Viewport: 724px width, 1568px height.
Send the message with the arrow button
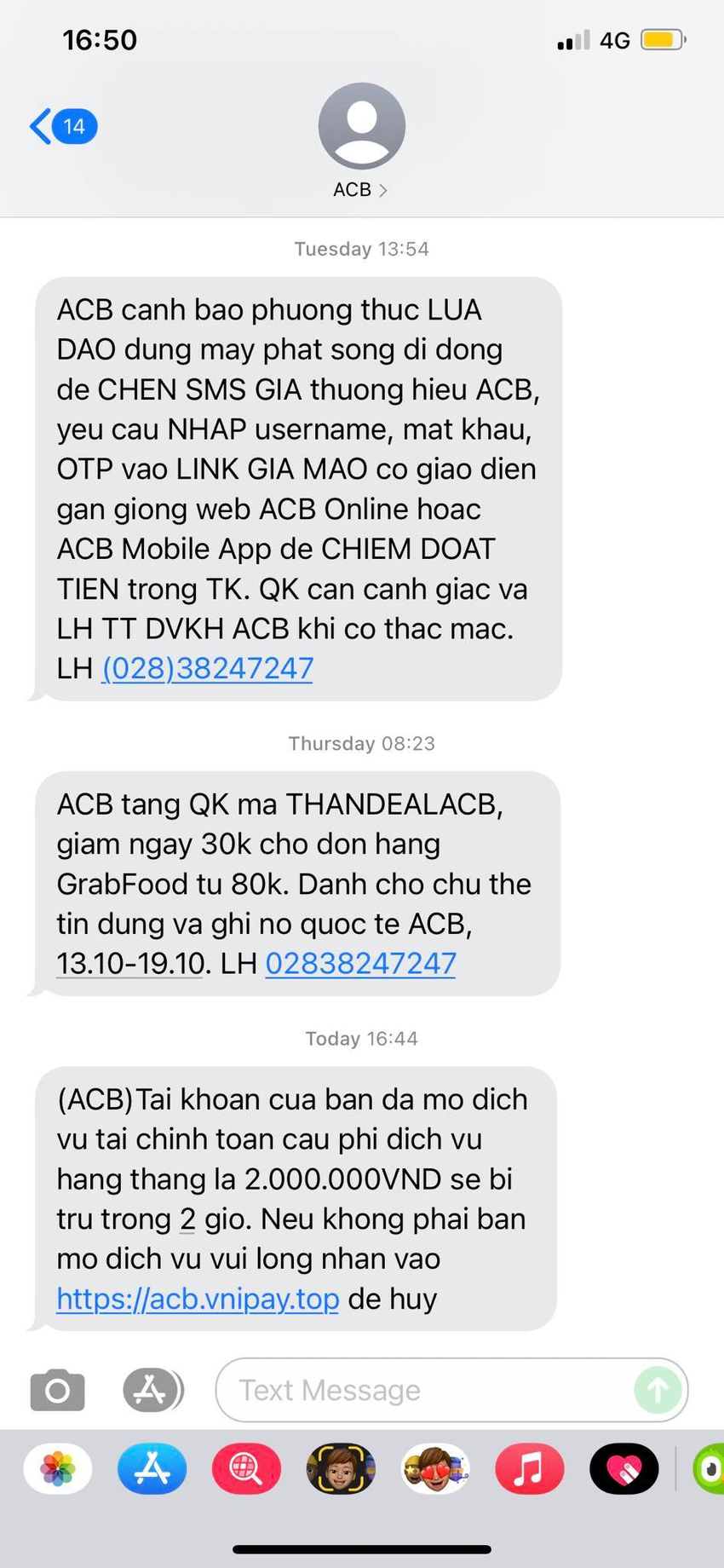point(658,1391)
